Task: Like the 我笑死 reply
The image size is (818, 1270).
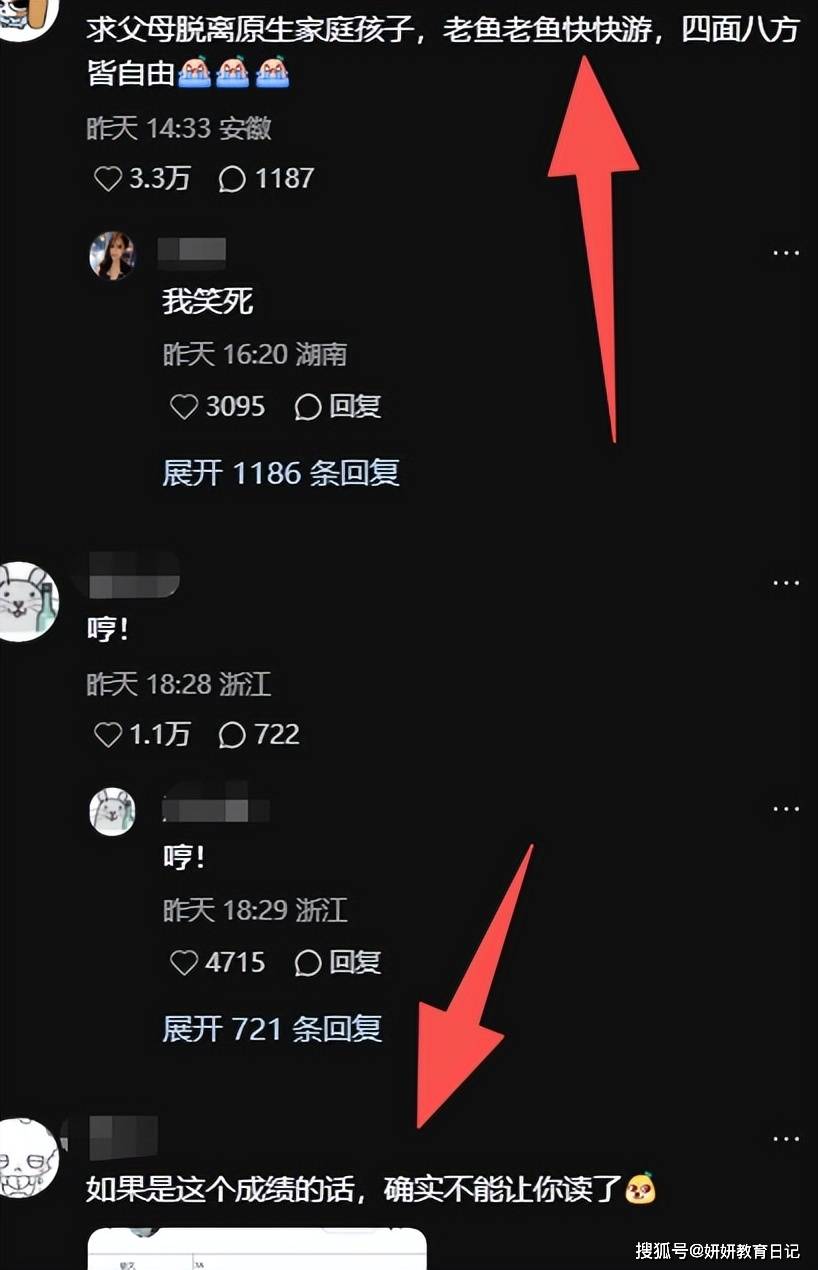Action: [x=184, y=406]
